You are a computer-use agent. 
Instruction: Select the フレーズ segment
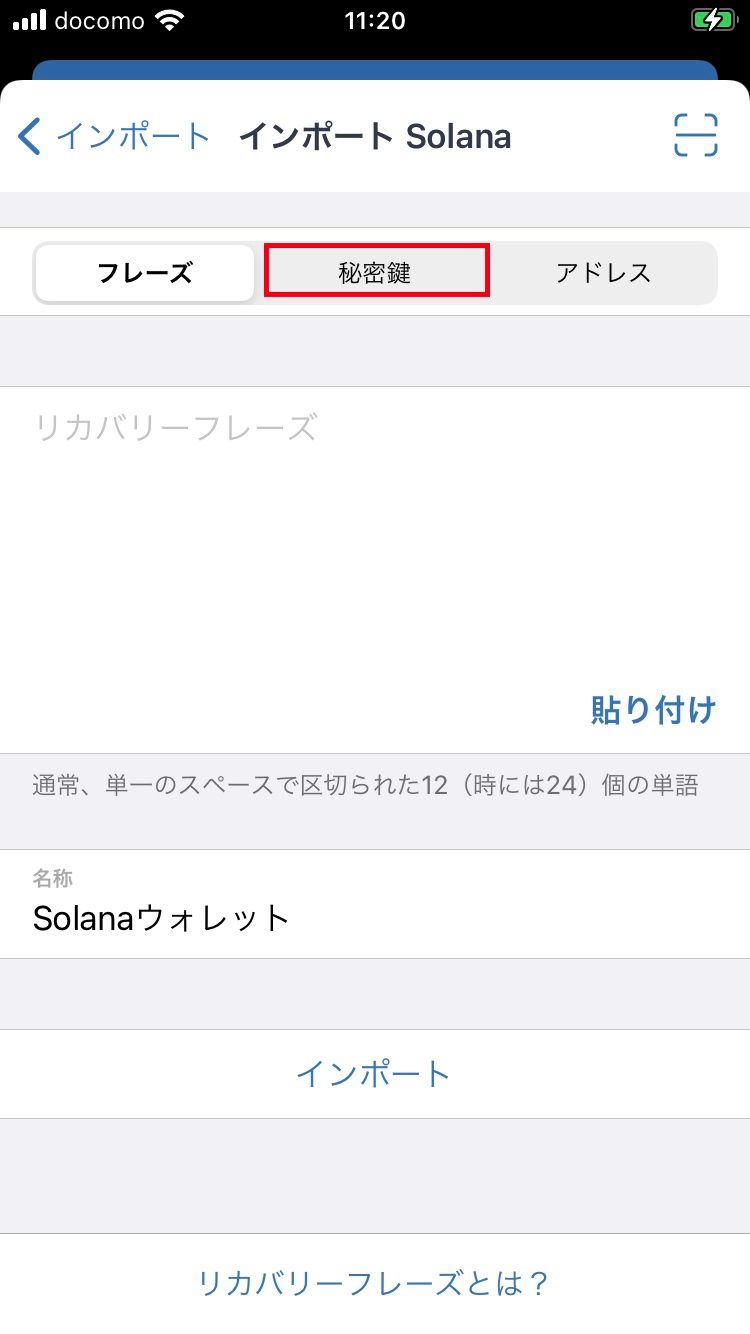point(145,273)
